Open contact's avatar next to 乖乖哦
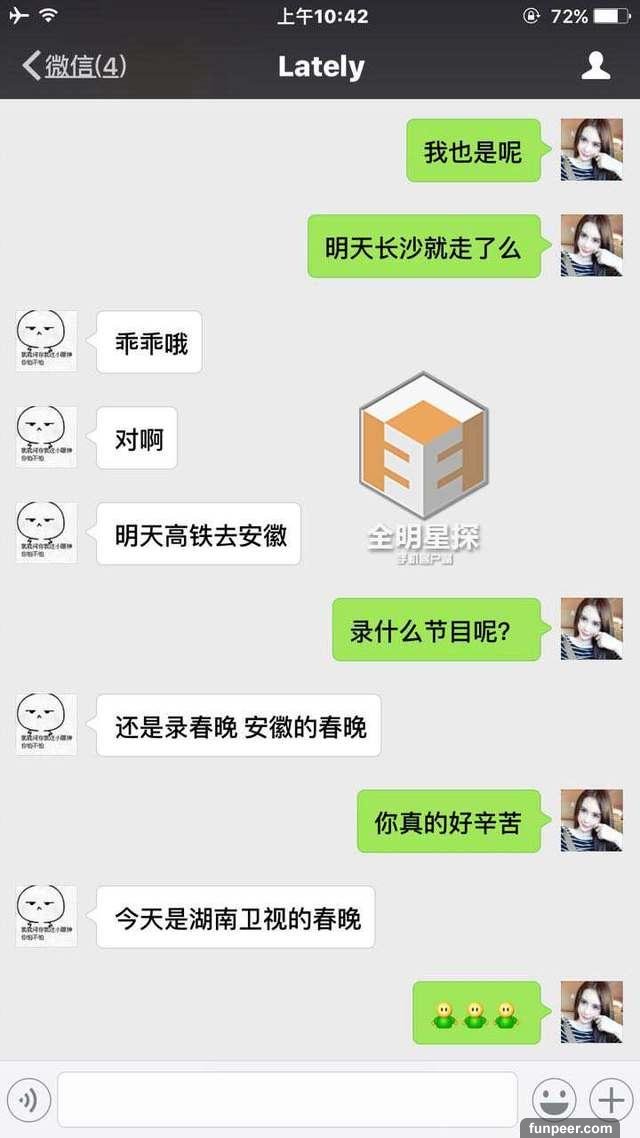 click(46, 342)
